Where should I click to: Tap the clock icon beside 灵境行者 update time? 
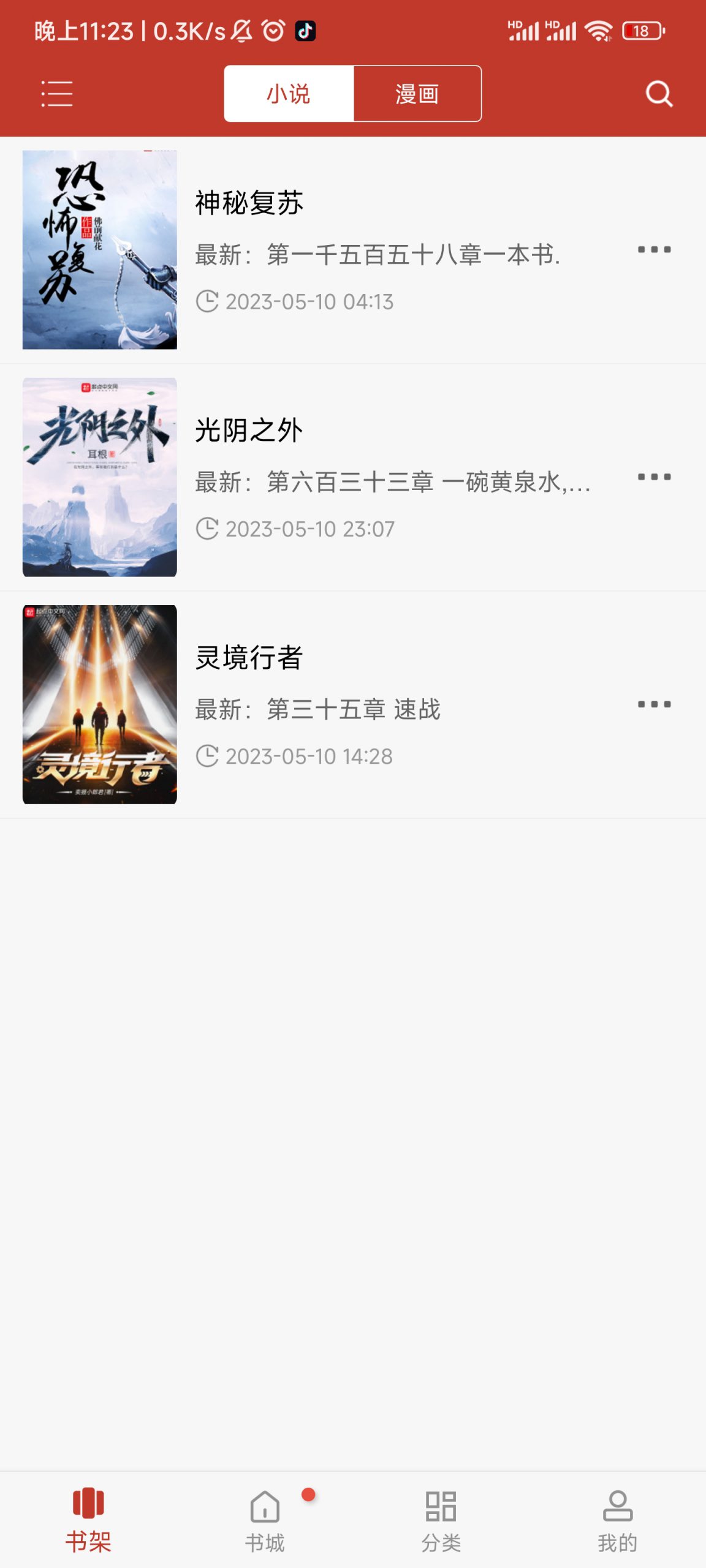pyautogui.click(x=207, y=756)
